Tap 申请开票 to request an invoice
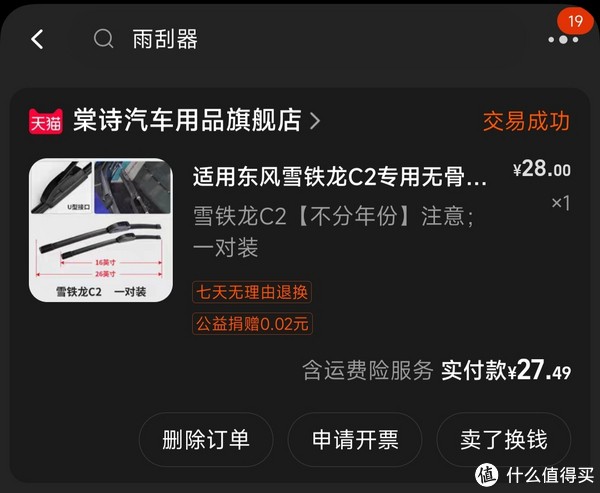The width and height of the screenshot is (600, 493). (354, 439)
